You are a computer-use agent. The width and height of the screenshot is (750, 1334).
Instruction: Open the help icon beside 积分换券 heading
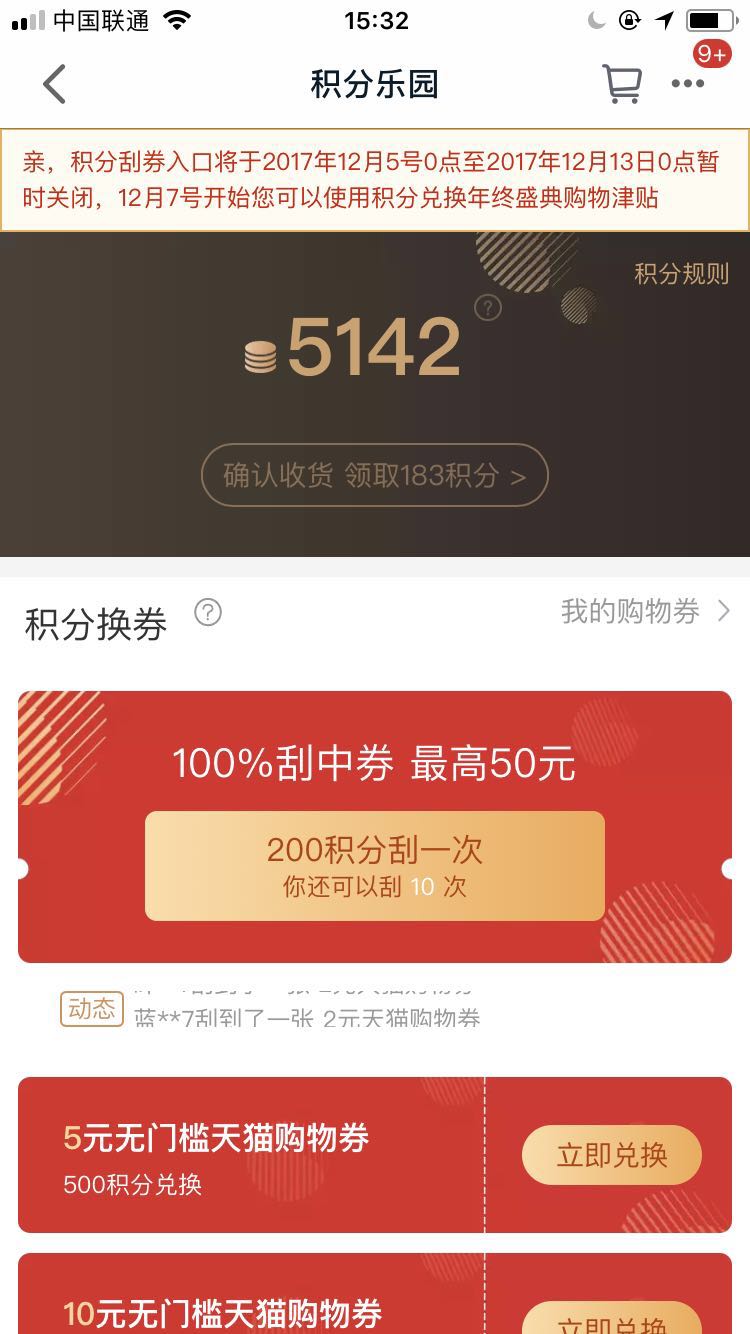point(208,613)
